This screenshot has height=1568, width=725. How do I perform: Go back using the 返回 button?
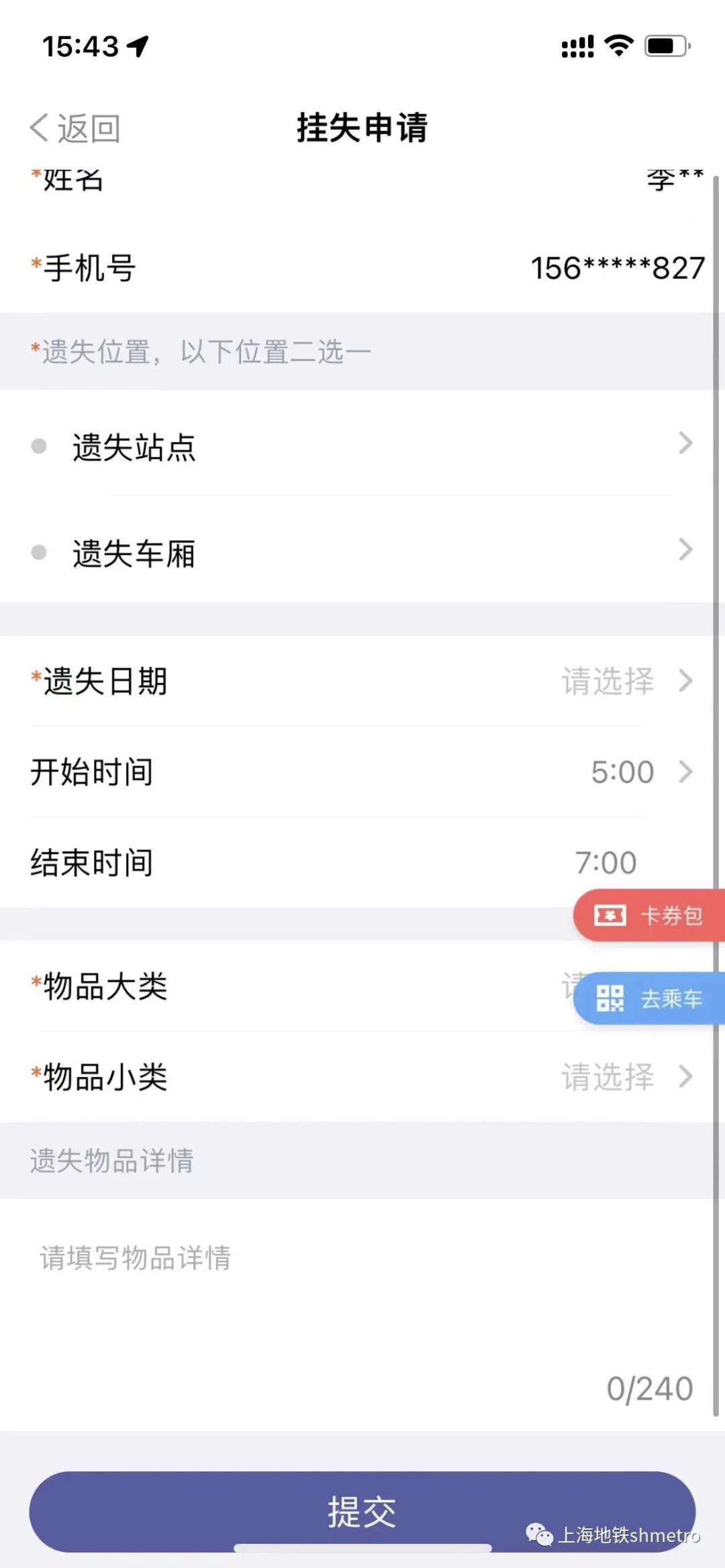point(75,127)
